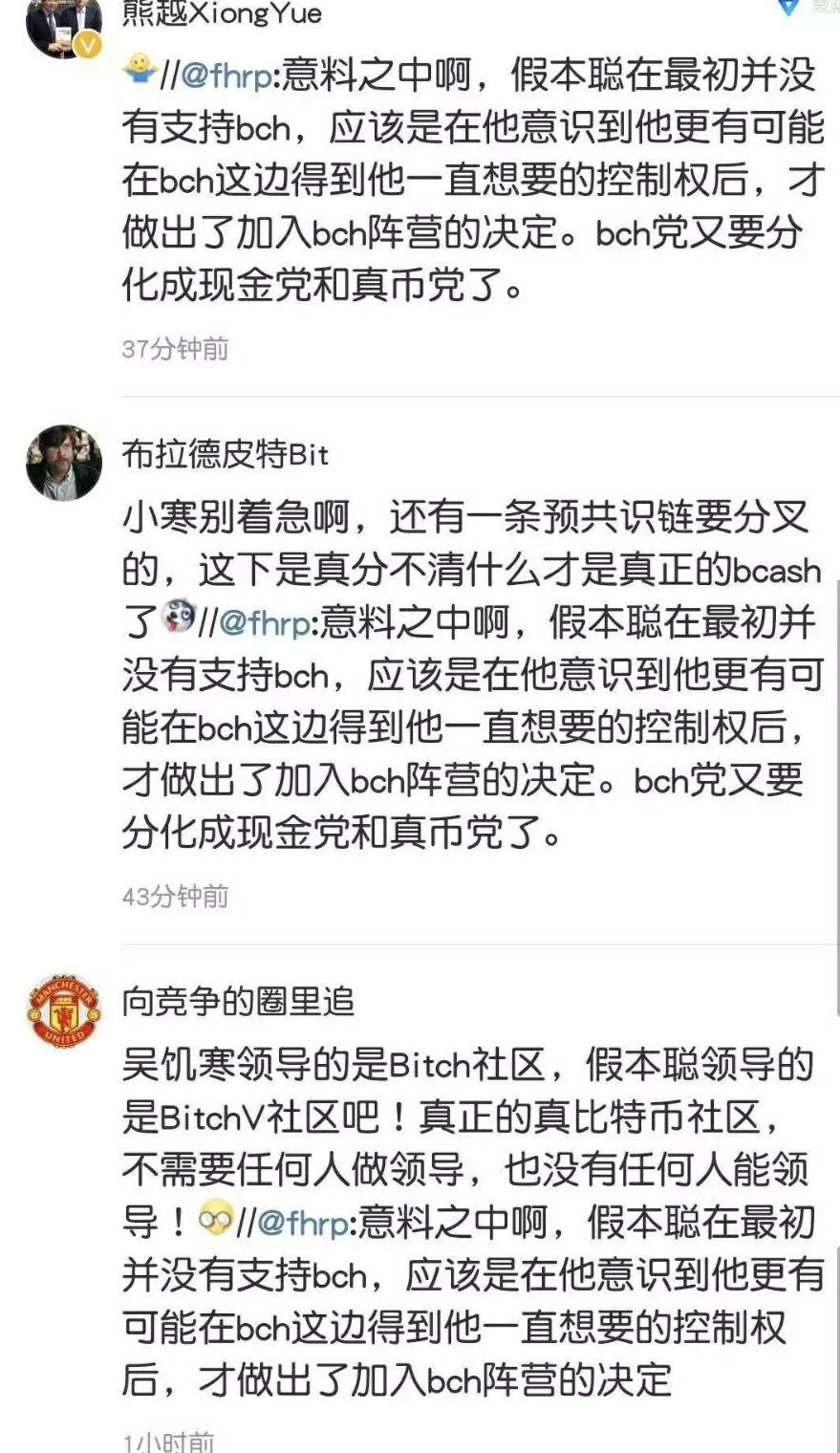Open 布拉德皮特Bit's avatar
This screenshot has width=840, height=1453.
tap(63, 463)
